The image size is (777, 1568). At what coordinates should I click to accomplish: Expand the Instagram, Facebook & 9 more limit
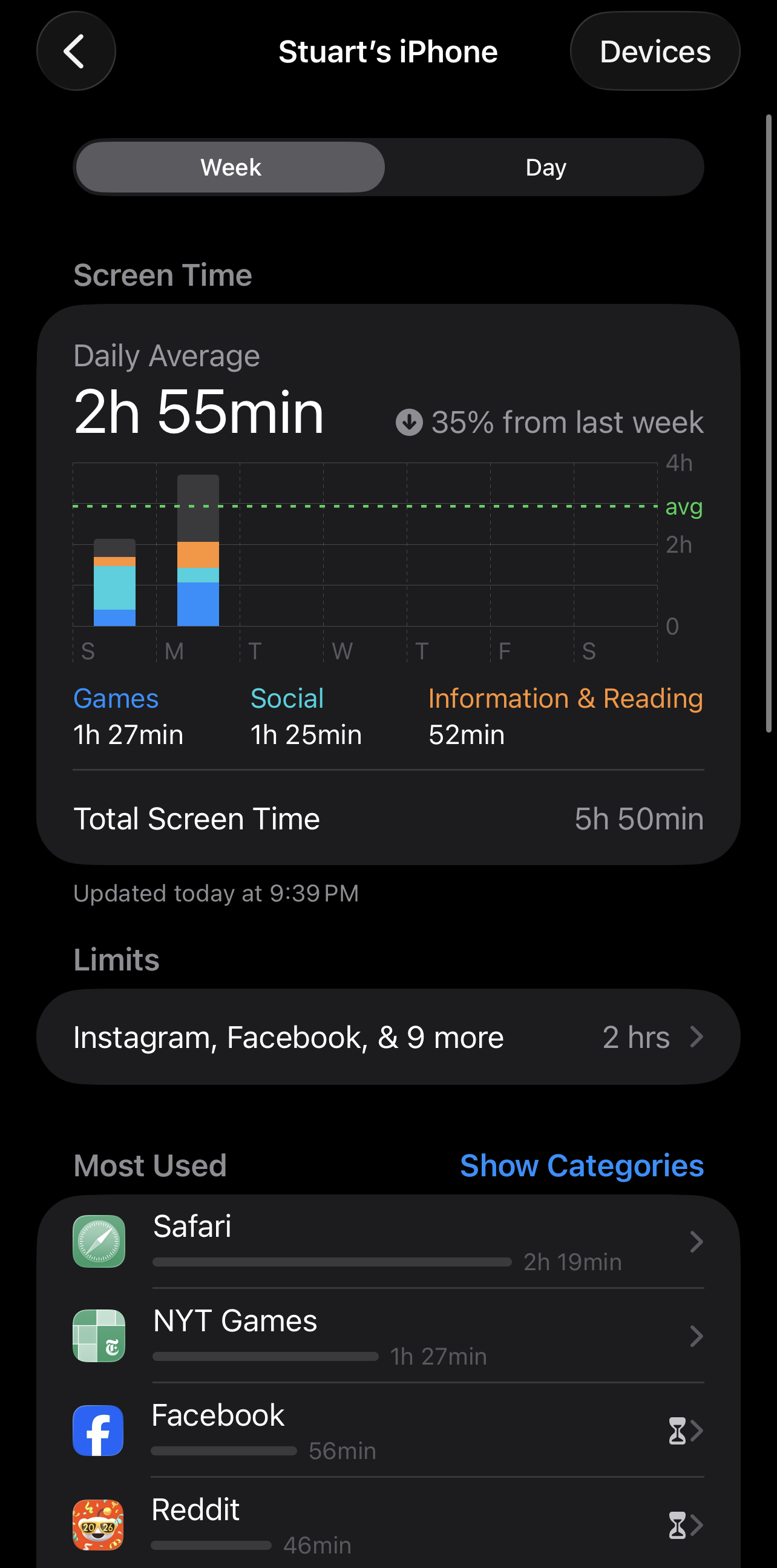(x=388, y=1036)
